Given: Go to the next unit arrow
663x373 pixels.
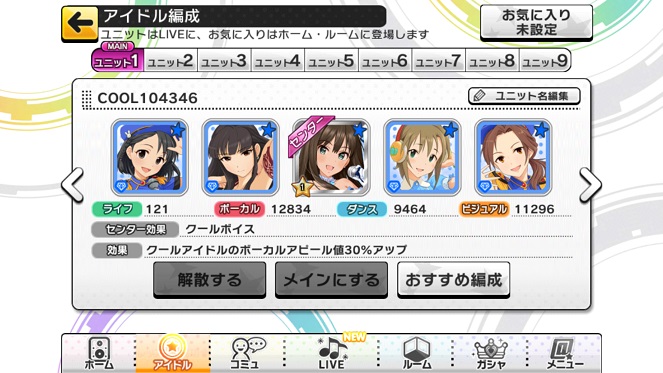Looking at the screenshot, I should click(x=590, y=184).
